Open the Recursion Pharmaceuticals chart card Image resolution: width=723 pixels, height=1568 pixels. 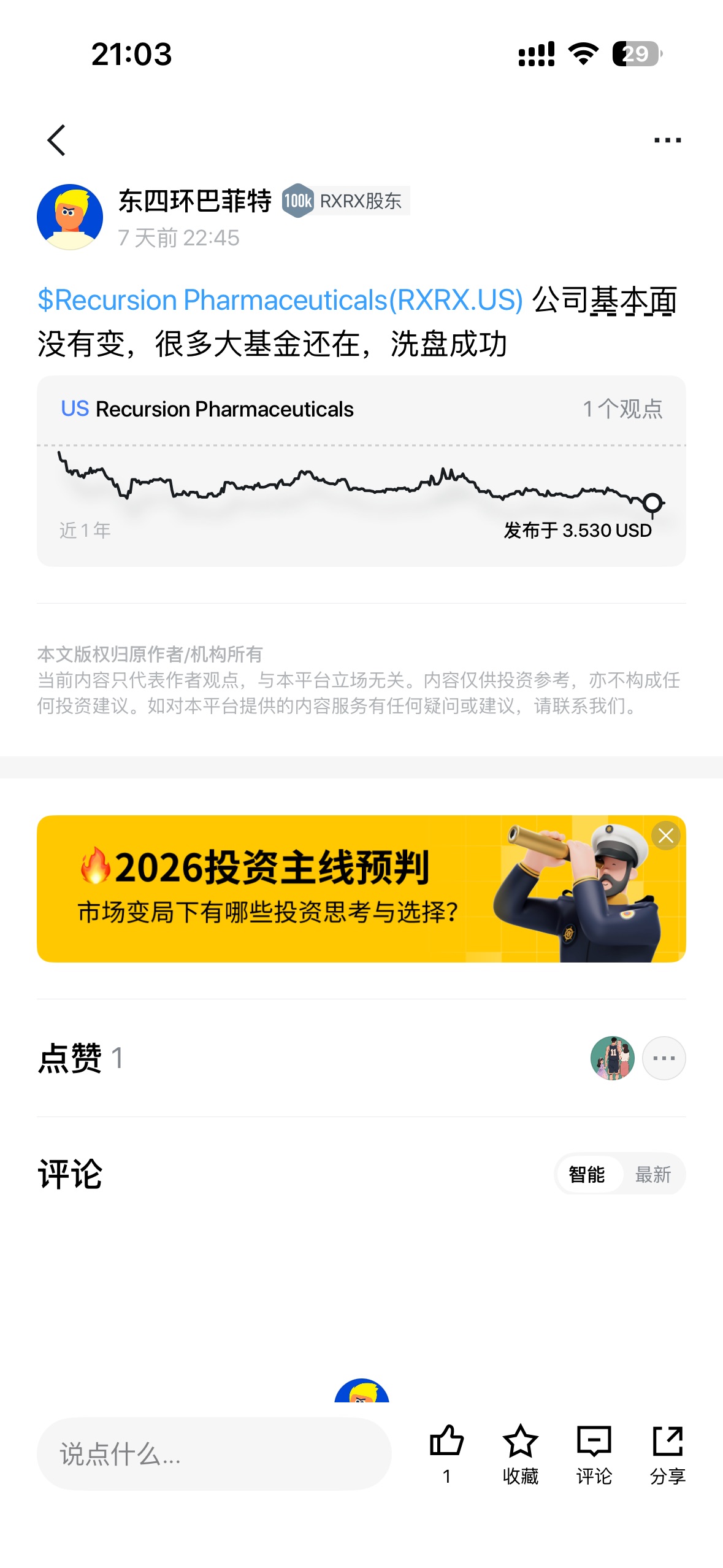361,471
